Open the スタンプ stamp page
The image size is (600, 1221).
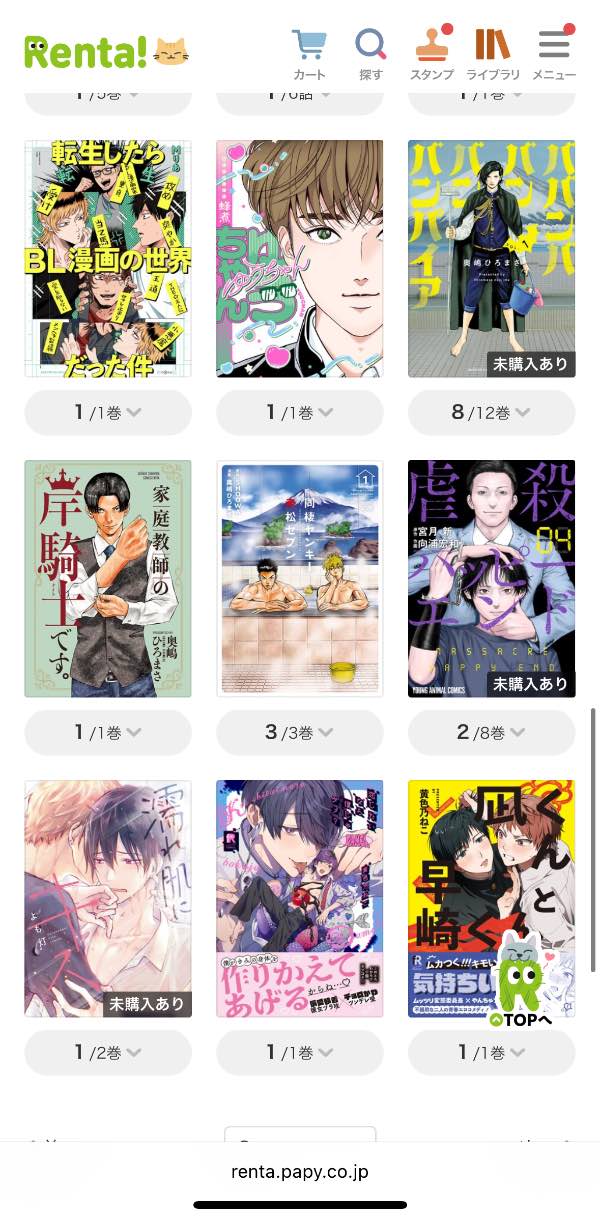(432, 54)
